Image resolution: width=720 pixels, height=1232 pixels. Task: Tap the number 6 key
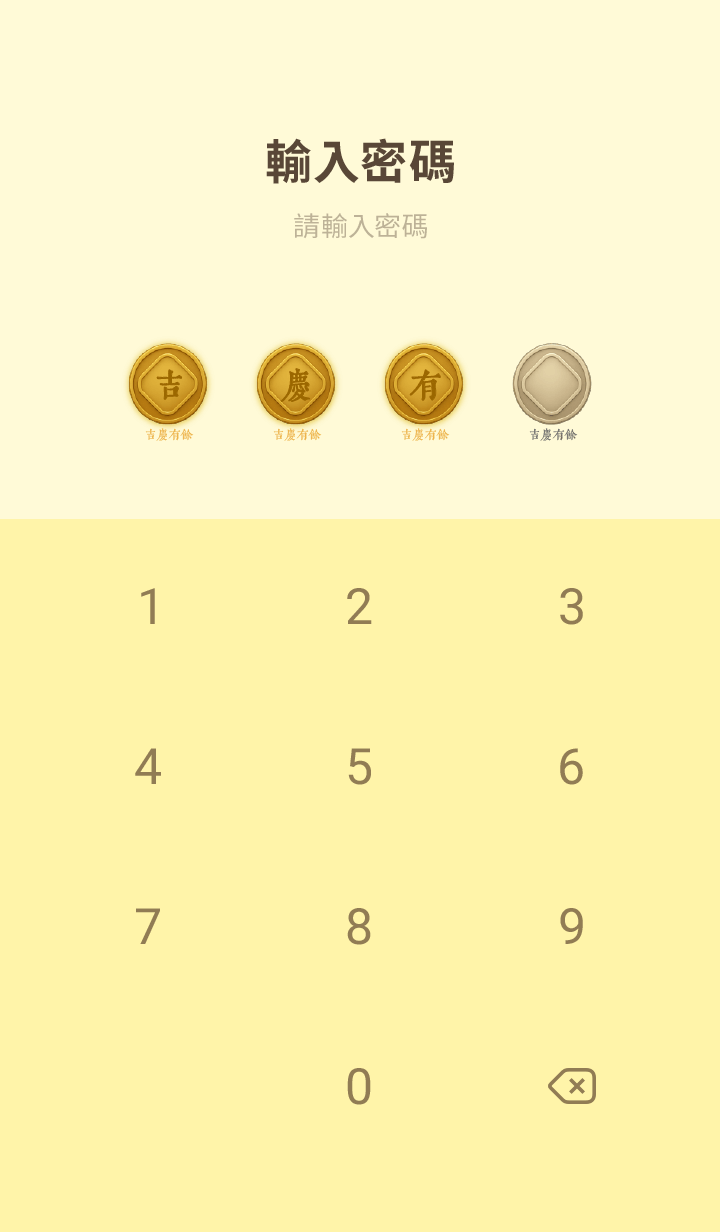tap(571, 767)
